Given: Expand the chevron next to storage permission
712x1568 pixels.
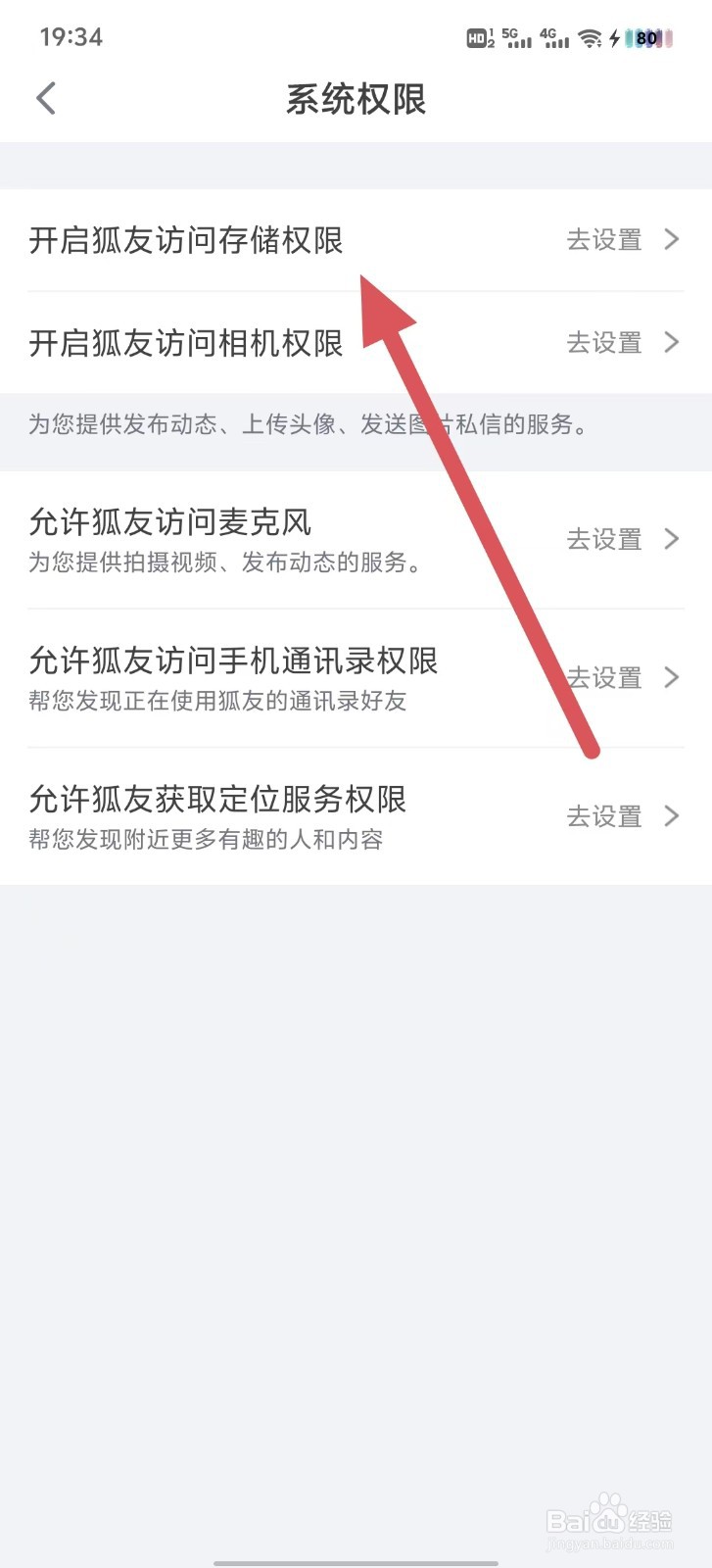Looking at the screenshot, I should (672, 240).
